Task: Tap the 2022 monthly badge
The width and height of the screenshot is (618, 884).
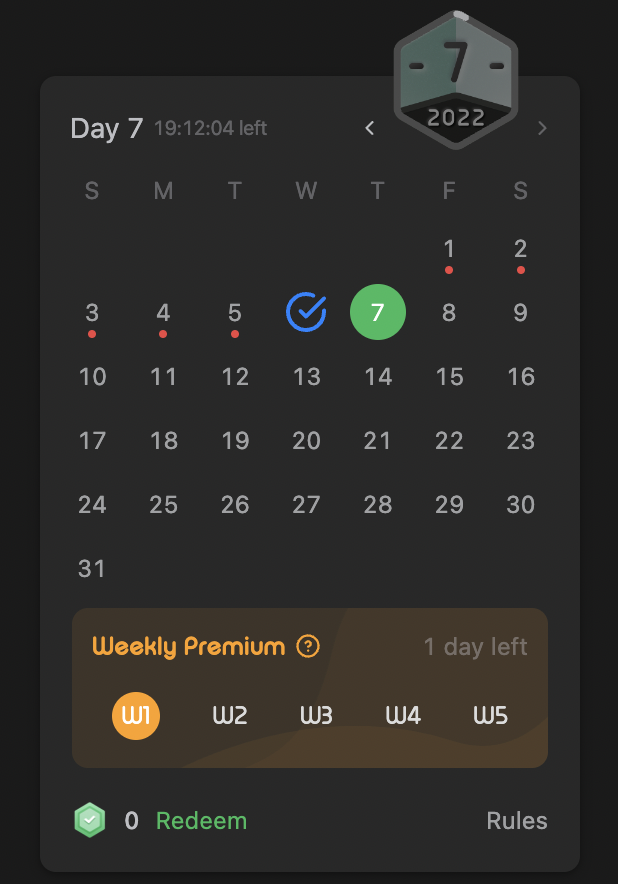Action: pos(456,80)
